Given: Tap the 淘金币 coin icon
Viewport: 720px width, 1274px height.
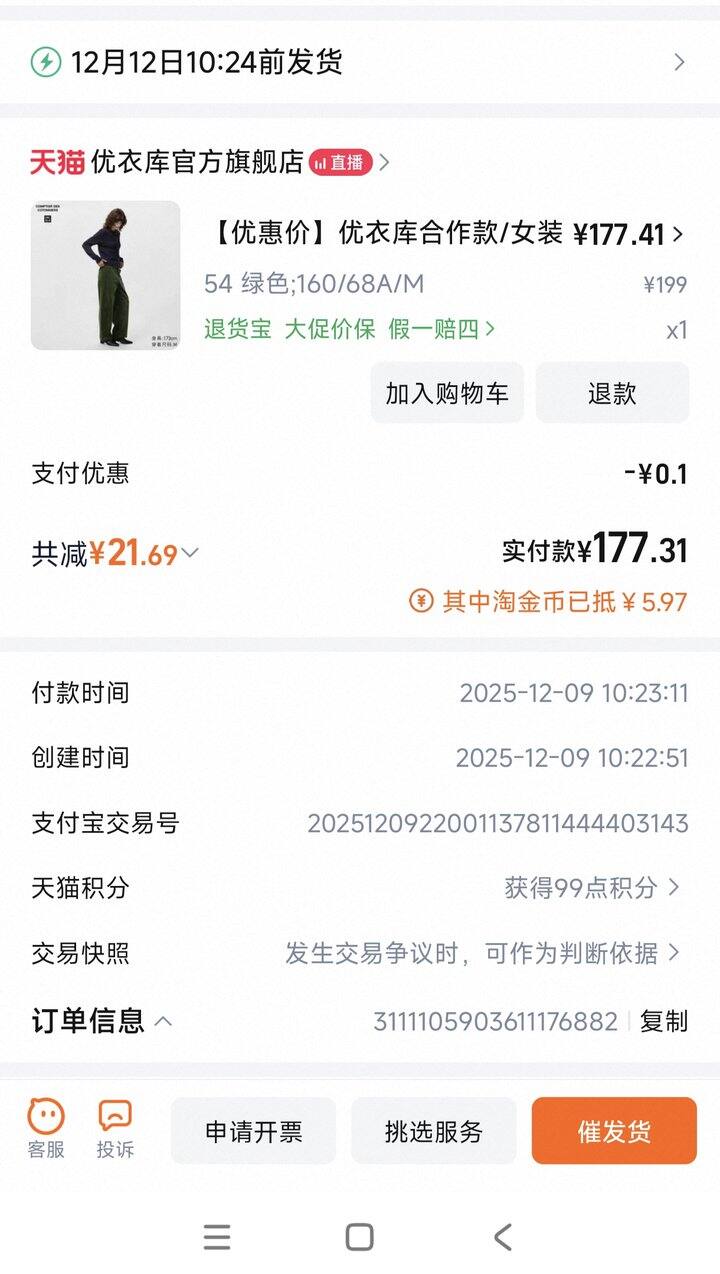Looking at the screenshot, I should [x=422, y=602].
